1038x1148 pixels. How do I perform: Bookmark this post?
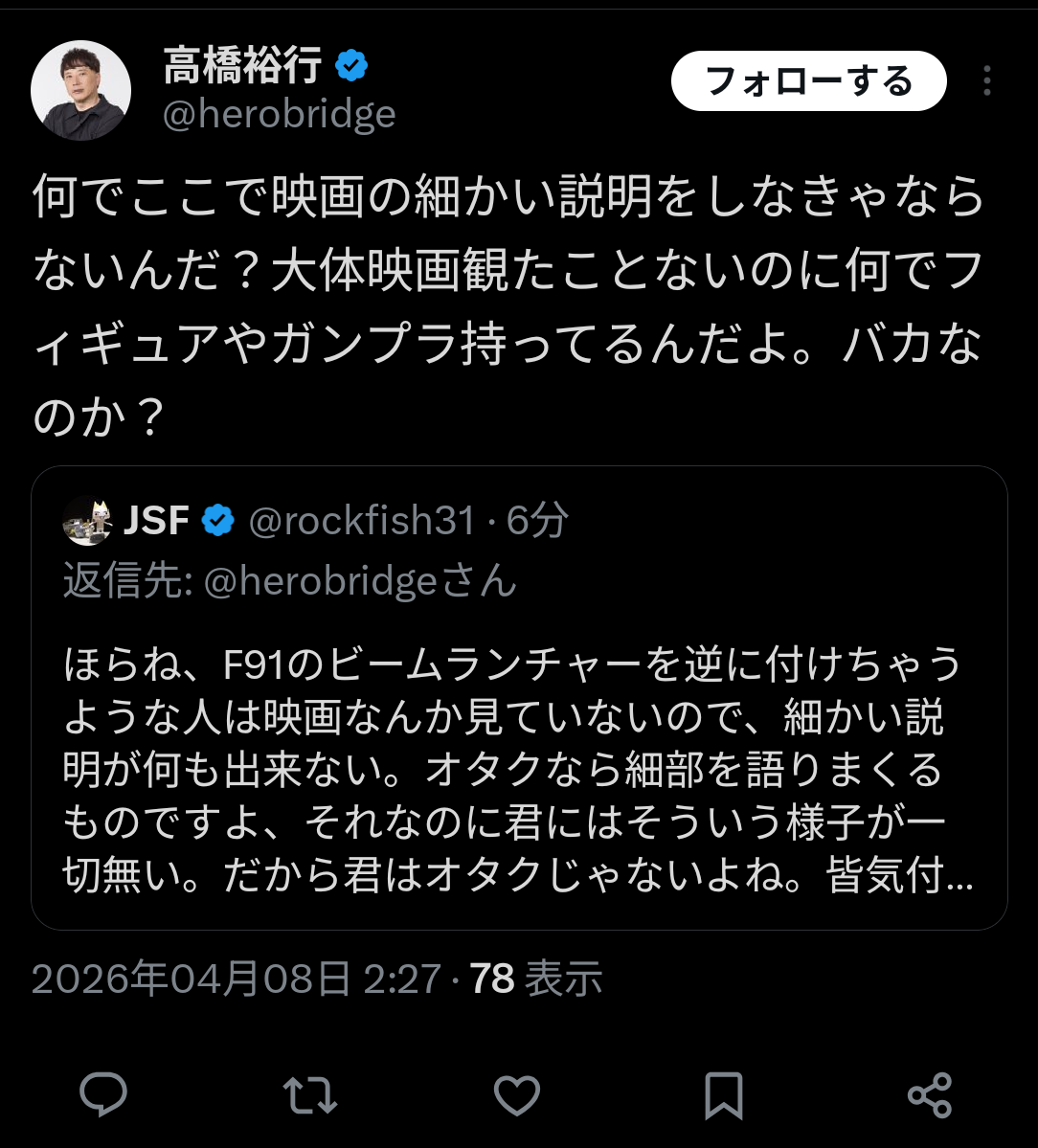coord(723,1095)
